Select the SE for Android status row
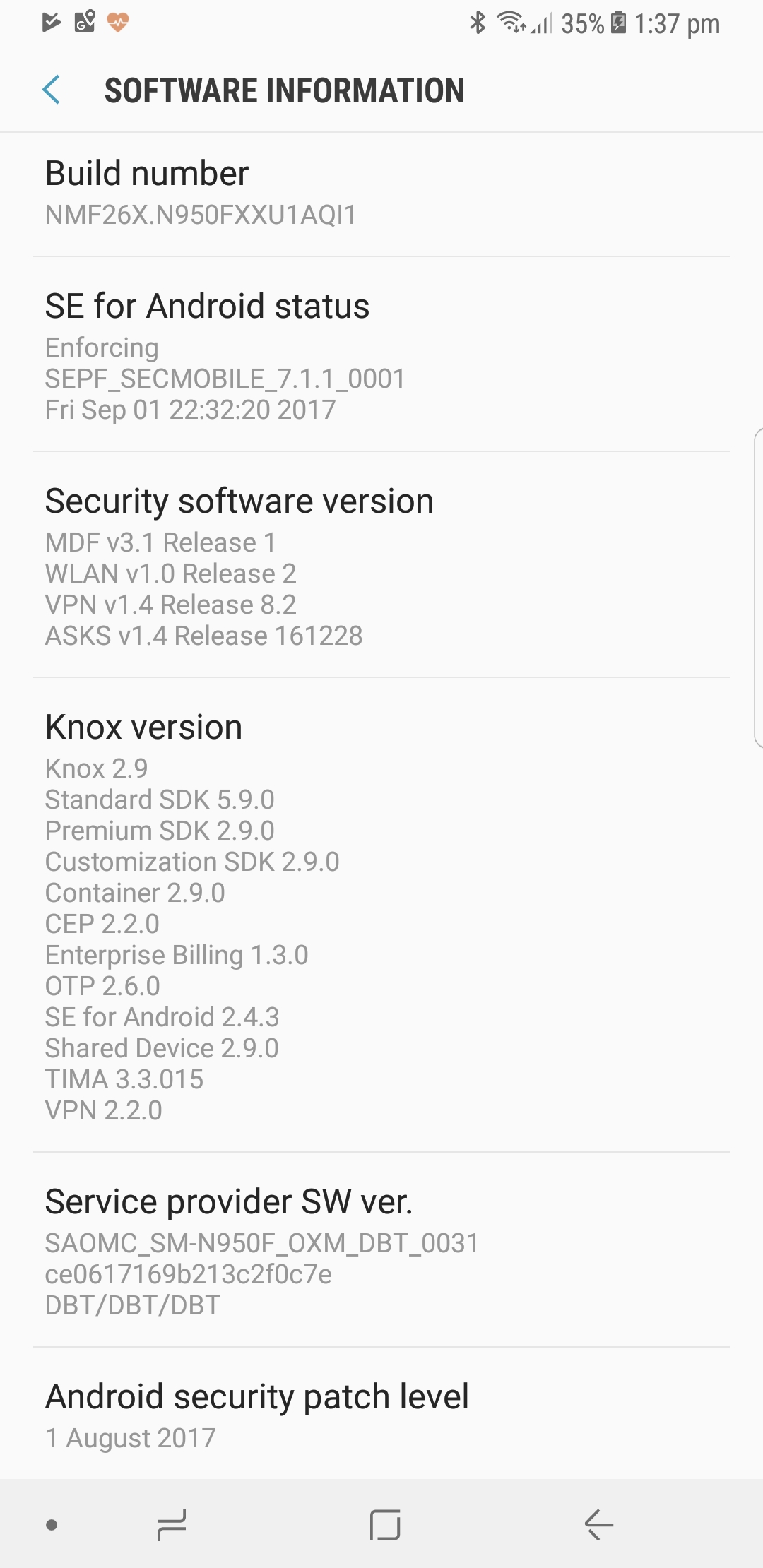 pos(381,355)
